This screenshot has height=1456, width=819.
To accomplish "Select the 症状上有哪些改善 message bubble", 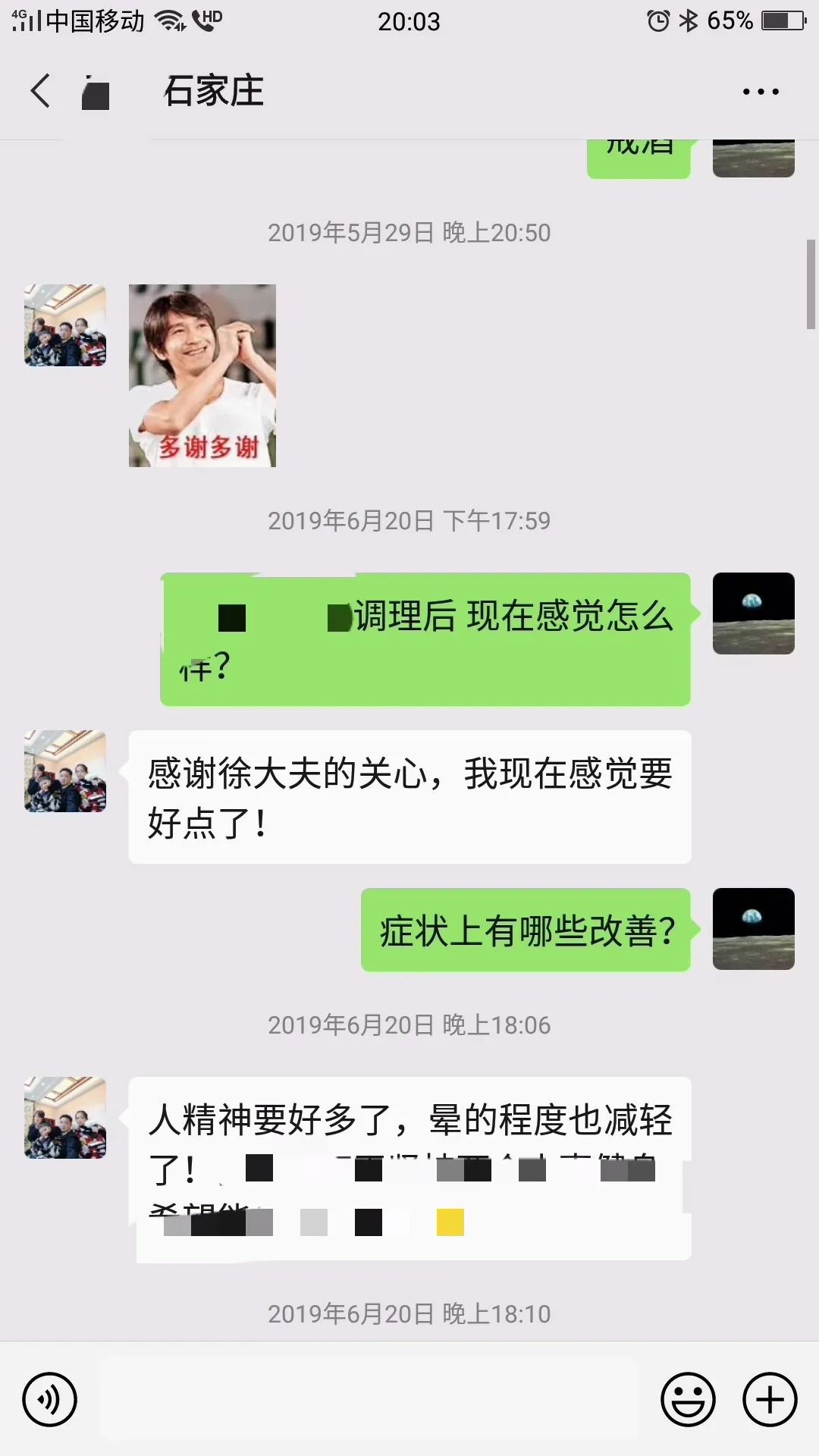I will click(x=526, y=928).
